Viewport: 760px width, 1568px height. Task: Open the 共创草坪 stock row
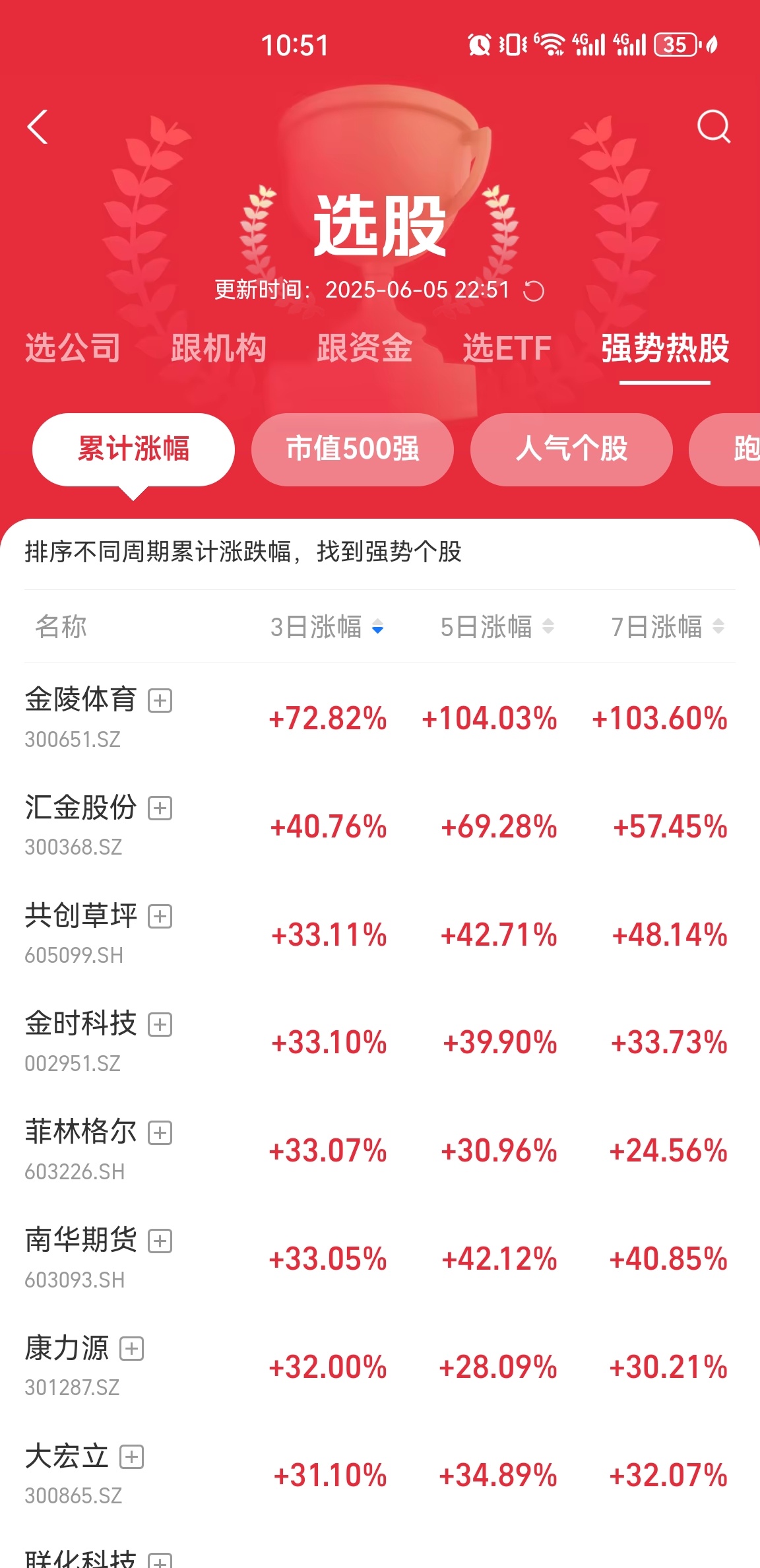pos(380,934)
